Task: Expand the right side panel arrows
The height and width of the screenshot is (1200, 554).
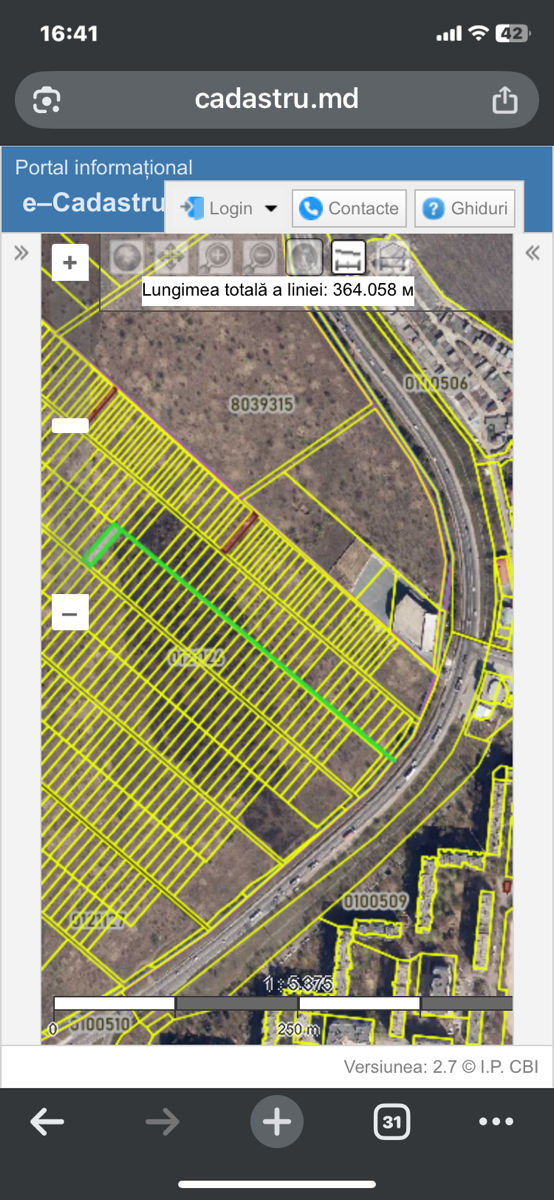Action: coord(533,253)
